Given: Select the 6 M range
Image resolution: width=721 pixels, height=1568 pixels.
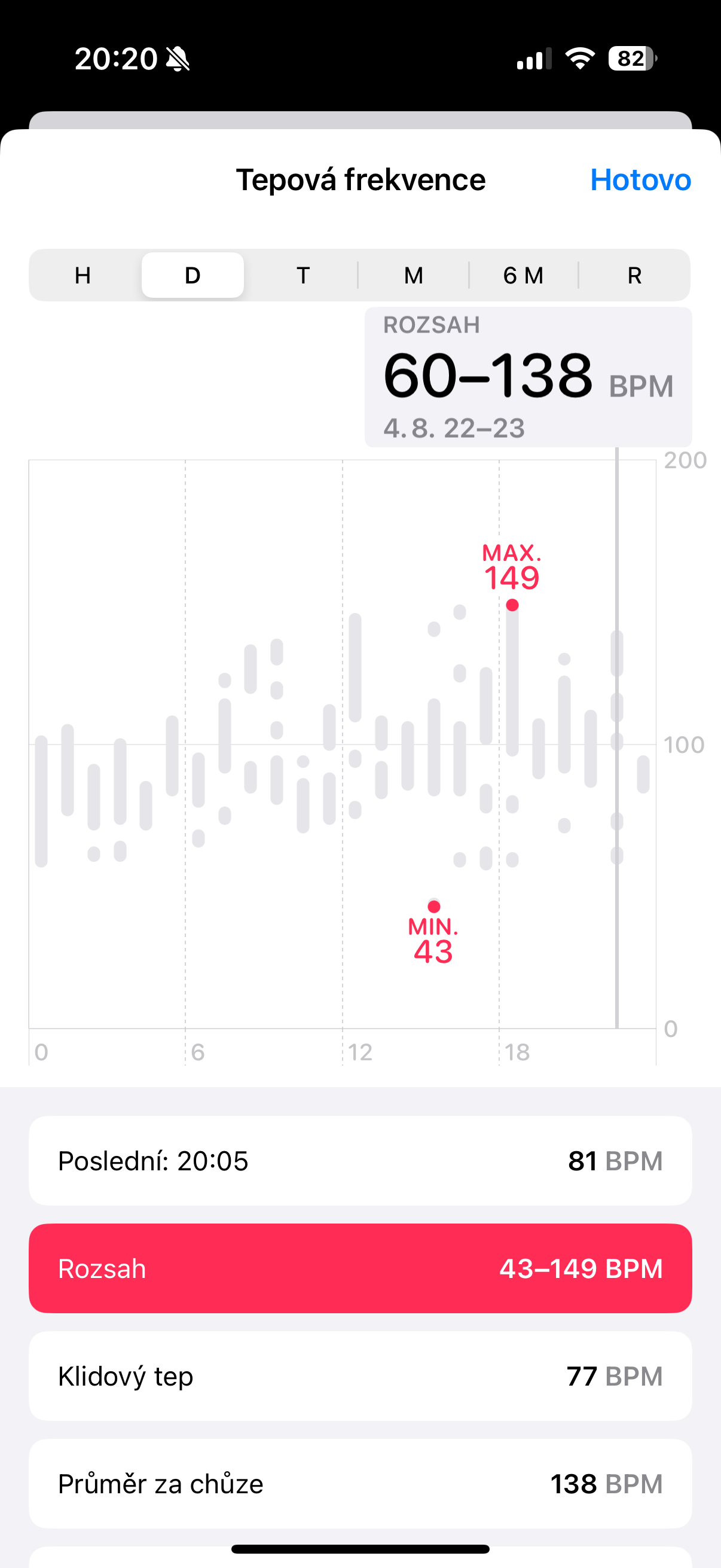Looking at the screenshot, I should point(523,275).
